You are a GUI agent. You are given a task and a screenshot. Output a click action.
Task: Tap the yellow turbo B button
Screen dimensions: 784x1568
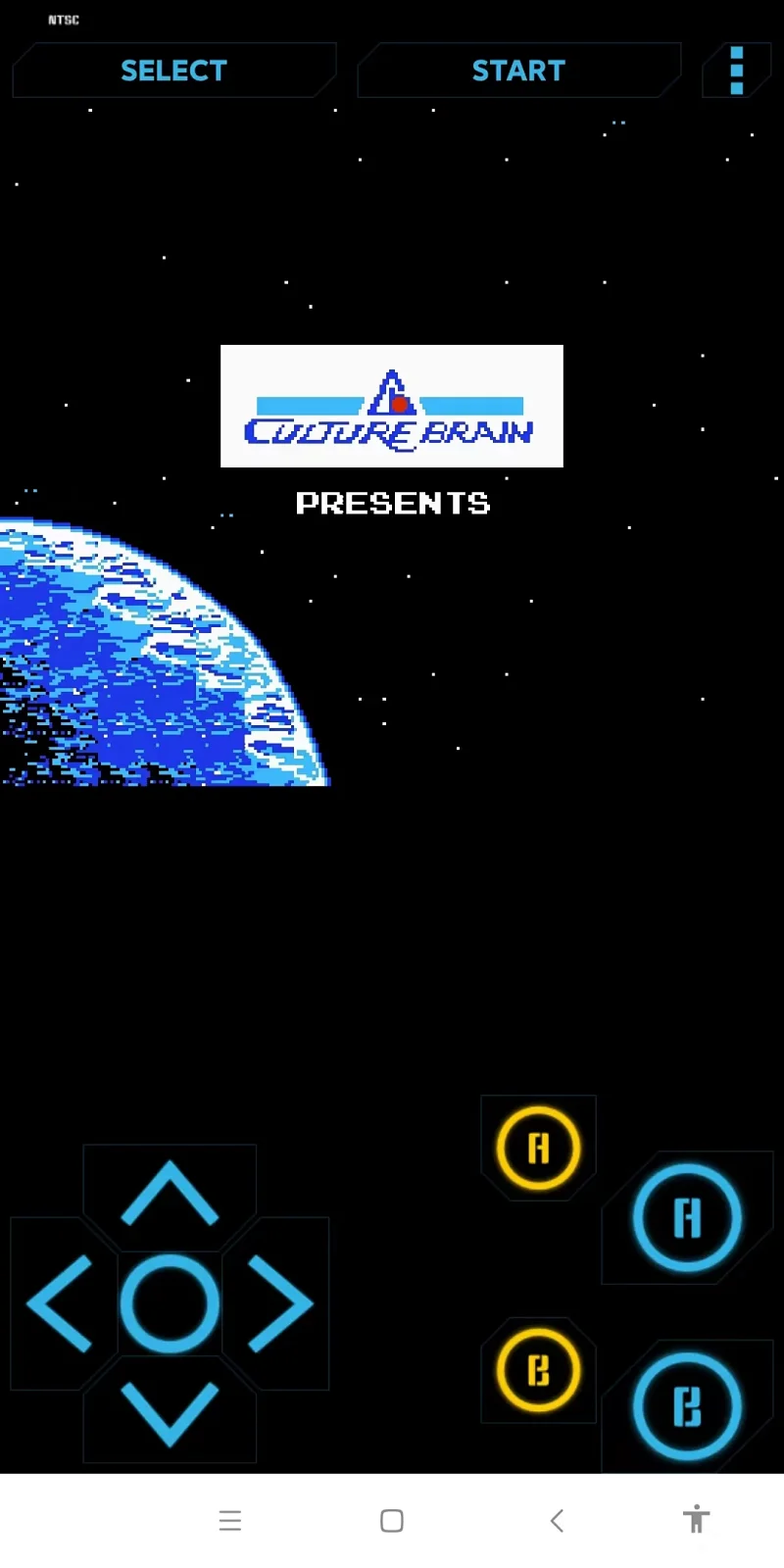pyautogui.click(x=538, y=1370)
